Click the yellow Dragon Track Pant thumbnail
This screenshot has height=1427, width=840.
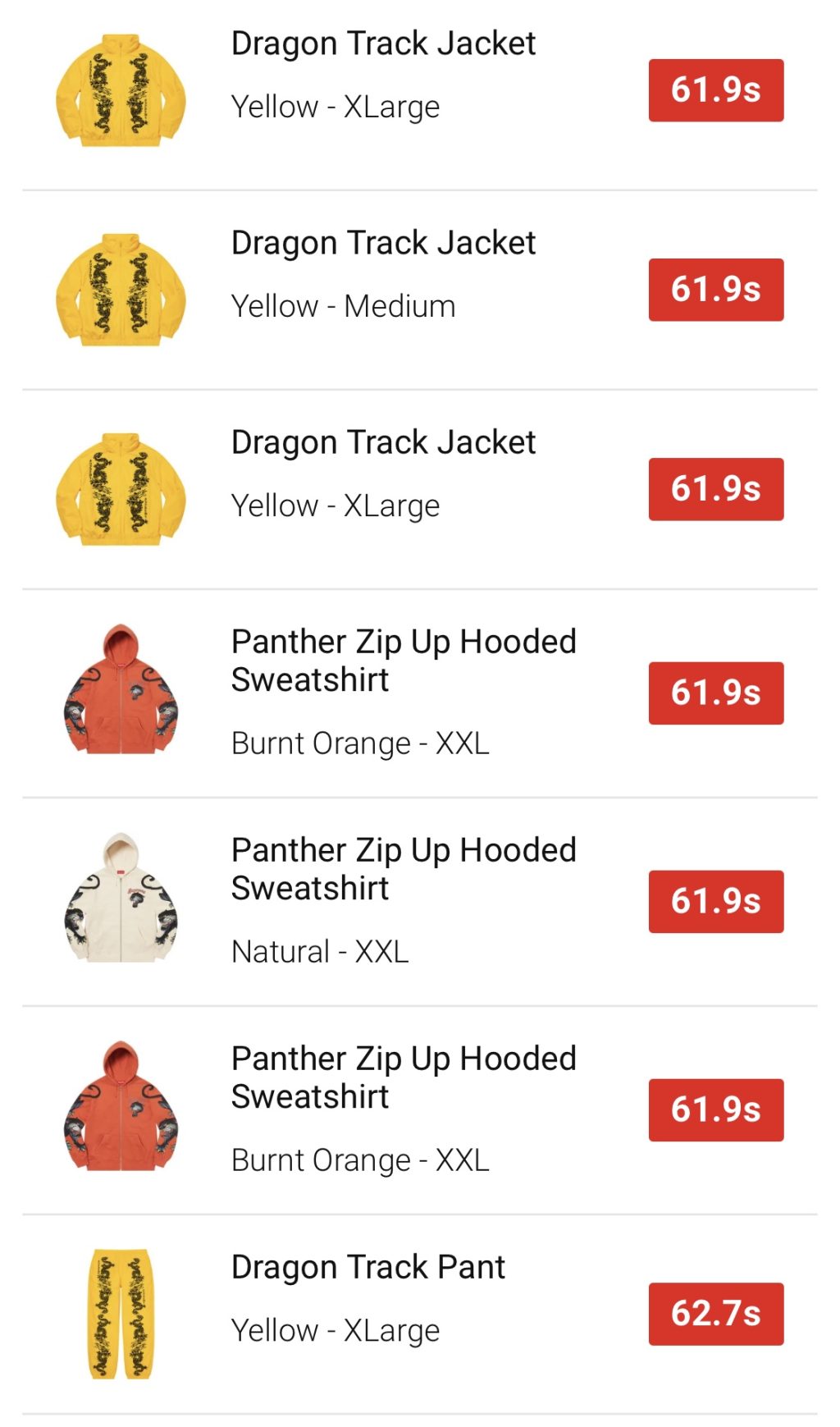pos(121,1313)
